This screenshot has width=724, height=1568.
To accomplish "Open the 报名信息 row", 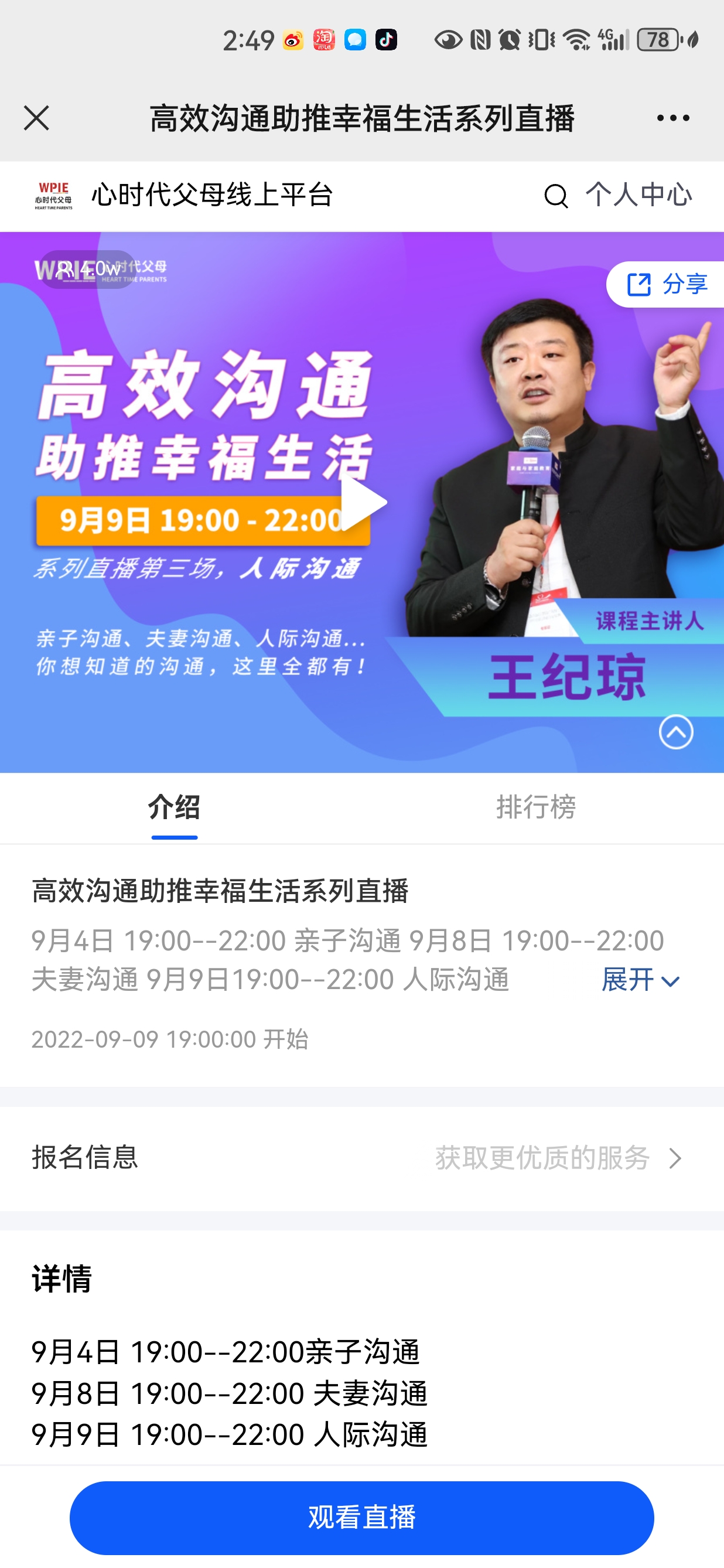I will [362, 1158].
